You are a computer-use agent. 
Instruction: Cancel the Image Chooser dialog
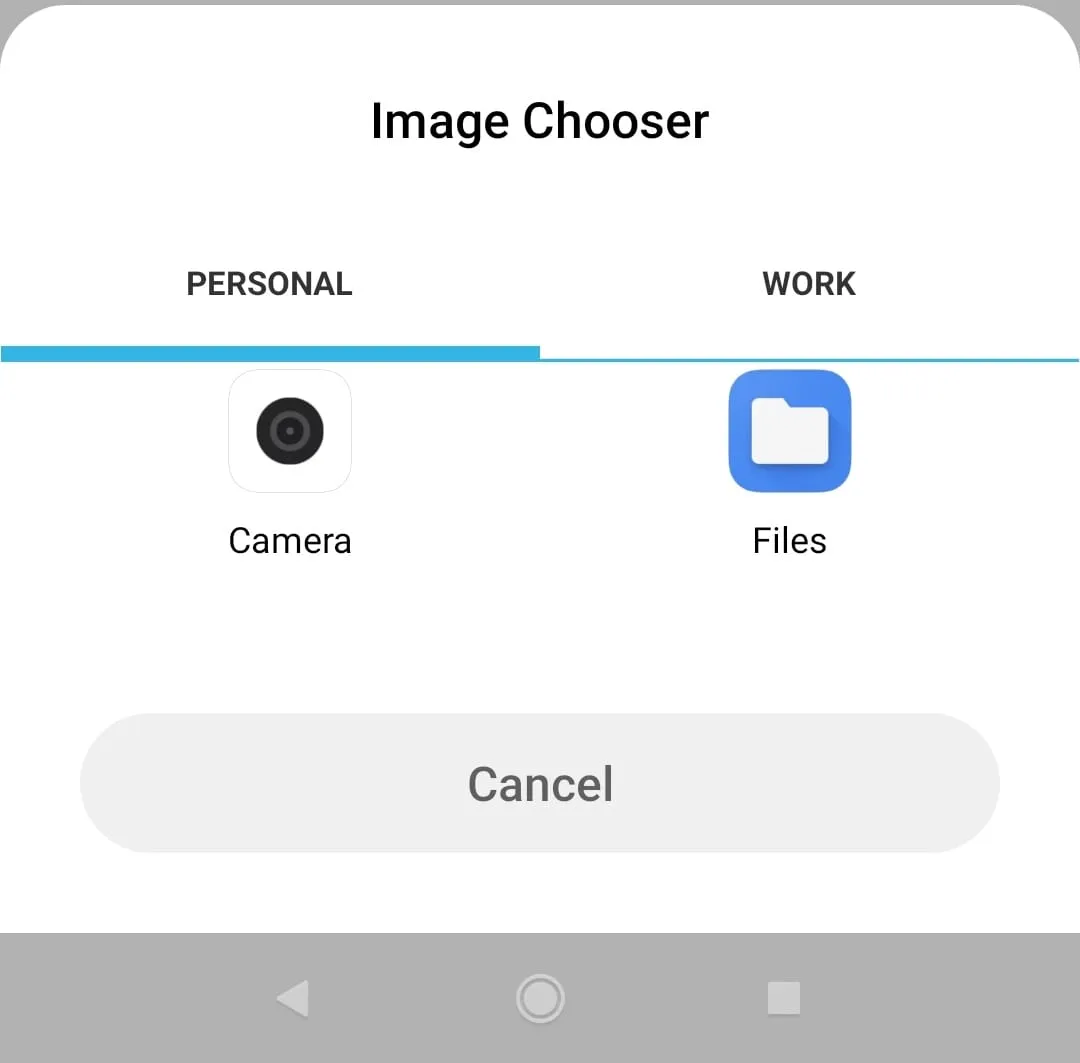(540, 783)
